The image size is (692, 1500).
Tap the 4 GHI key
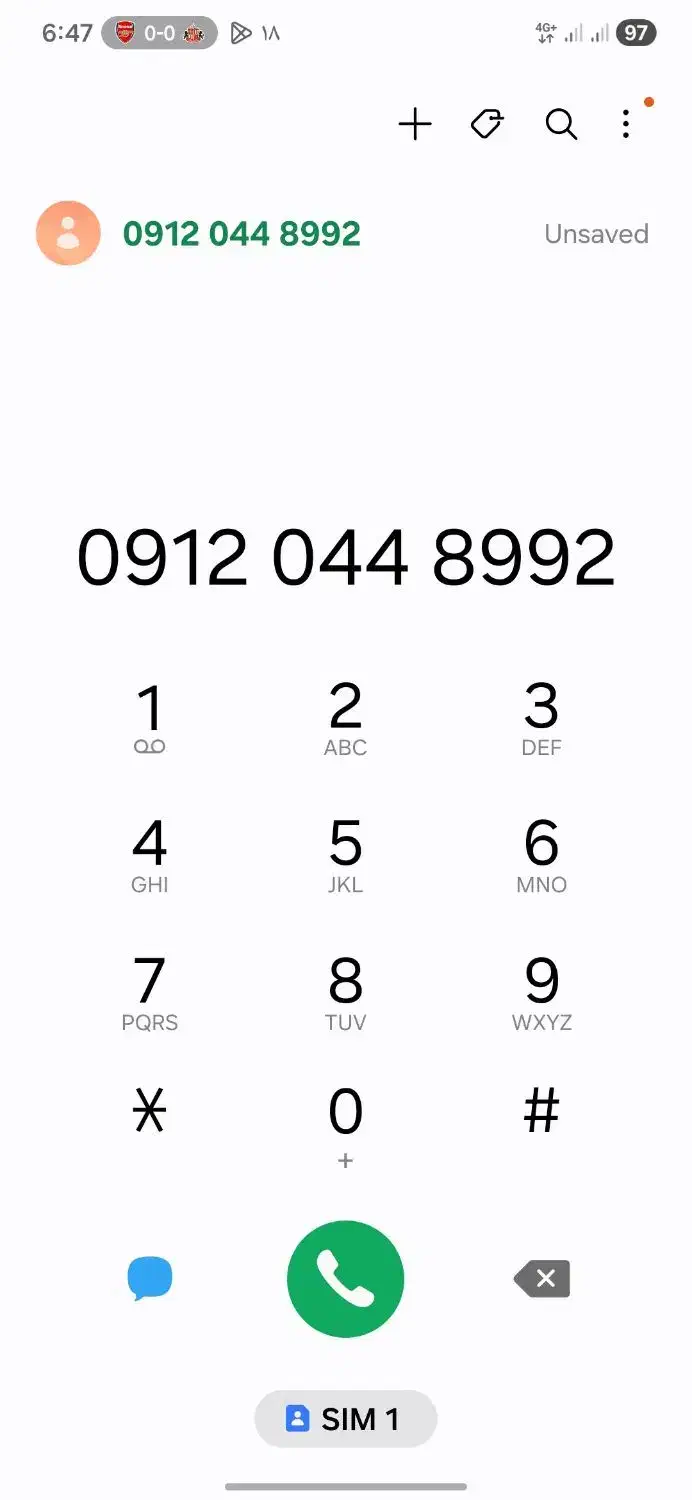150,855
